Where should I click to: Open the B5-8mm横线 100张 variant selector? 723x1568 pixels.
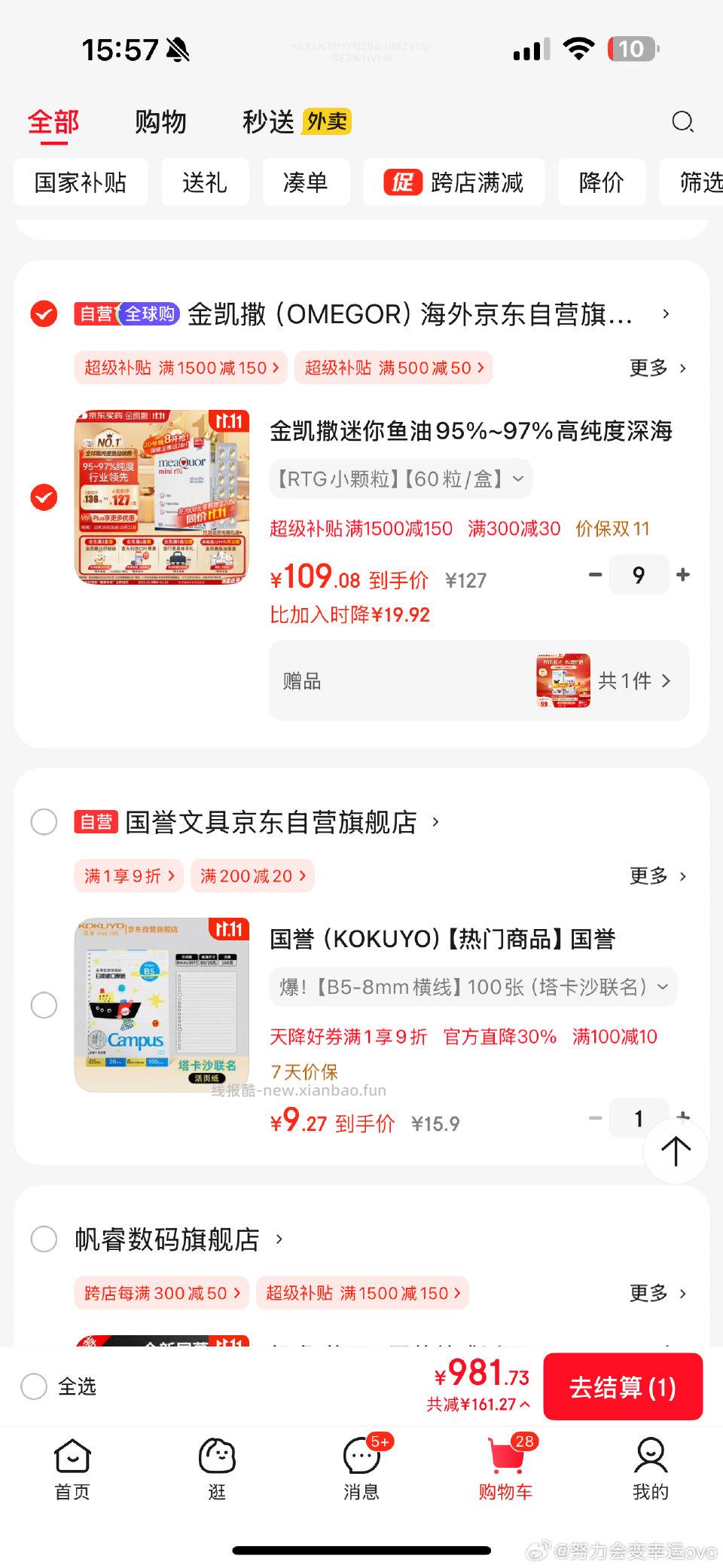point(472,986)
